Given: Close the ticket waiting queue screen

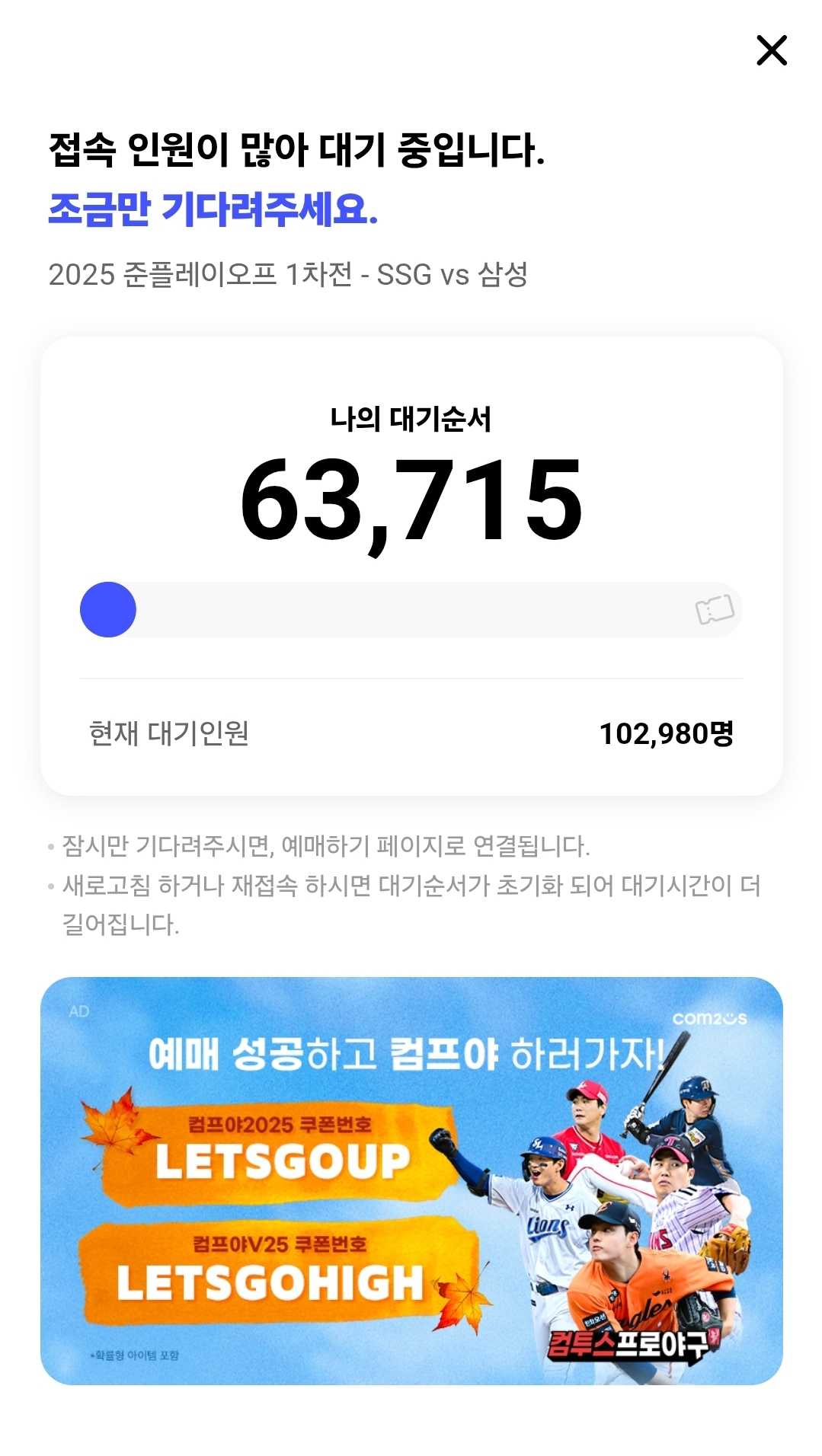Looking at the screenshot, I should pos(771,50).
